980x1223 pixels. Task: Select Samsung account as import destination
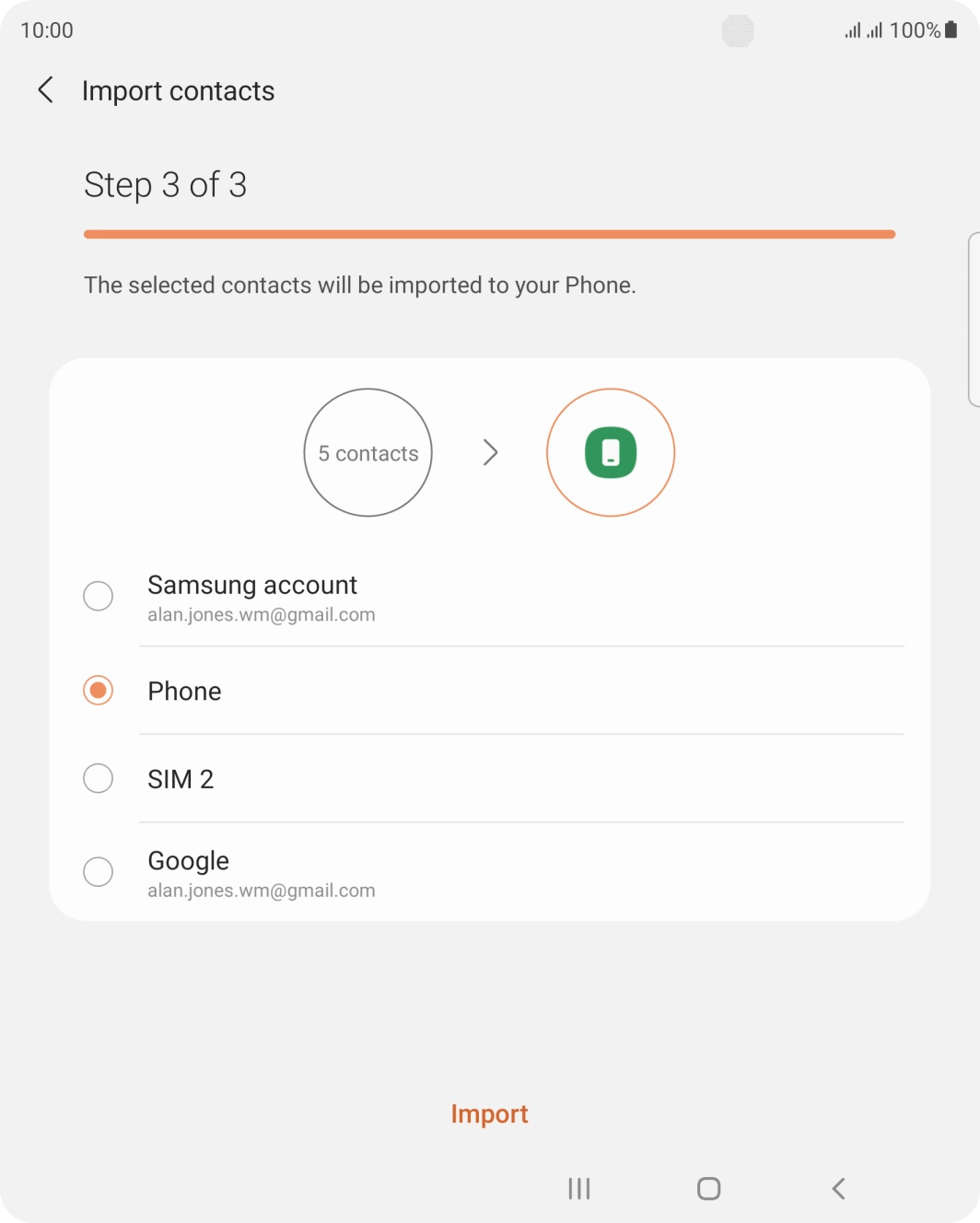tap(99, 596)
